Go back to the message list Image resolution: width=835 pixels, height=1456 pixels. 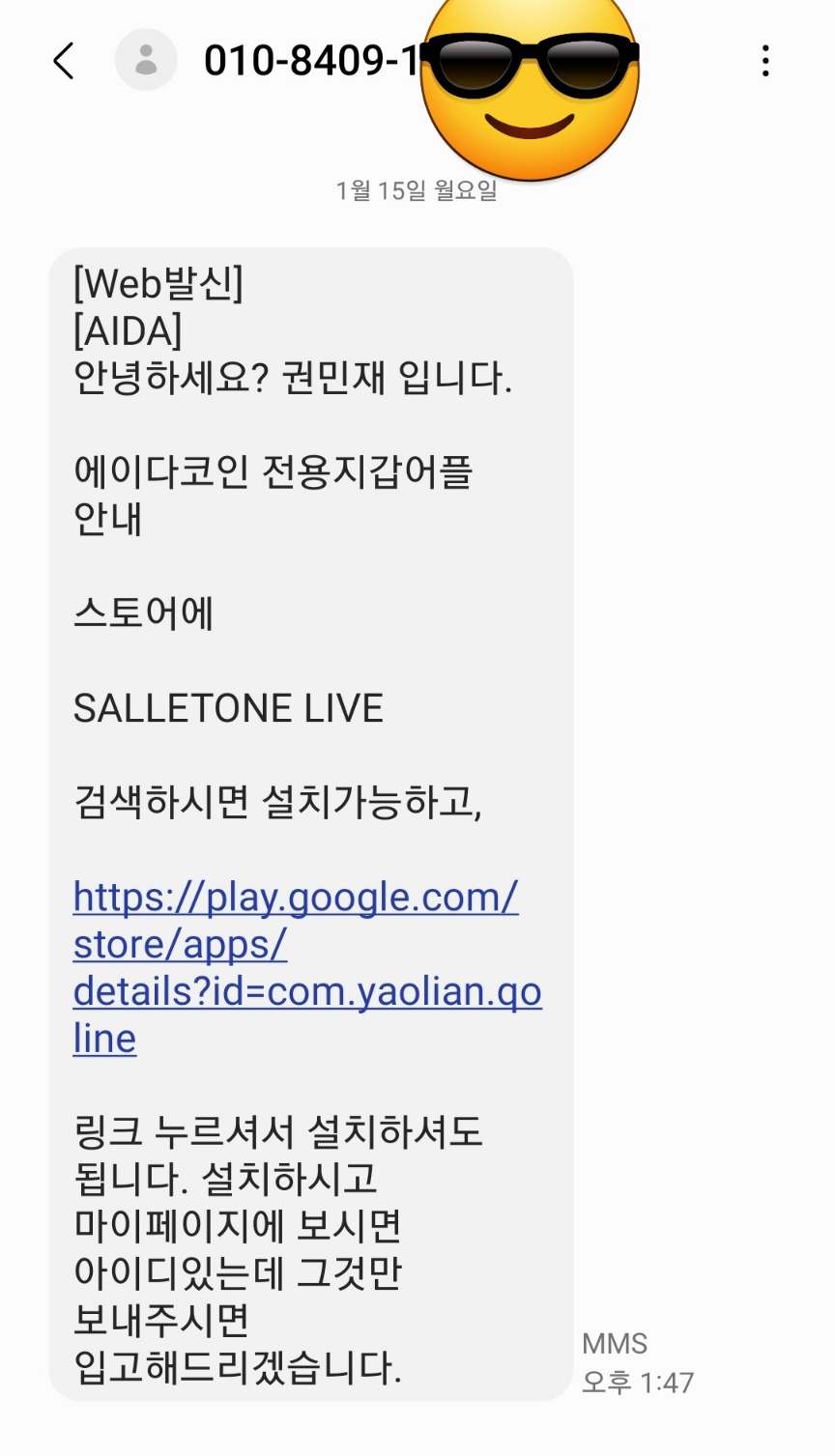click(64, 61)
